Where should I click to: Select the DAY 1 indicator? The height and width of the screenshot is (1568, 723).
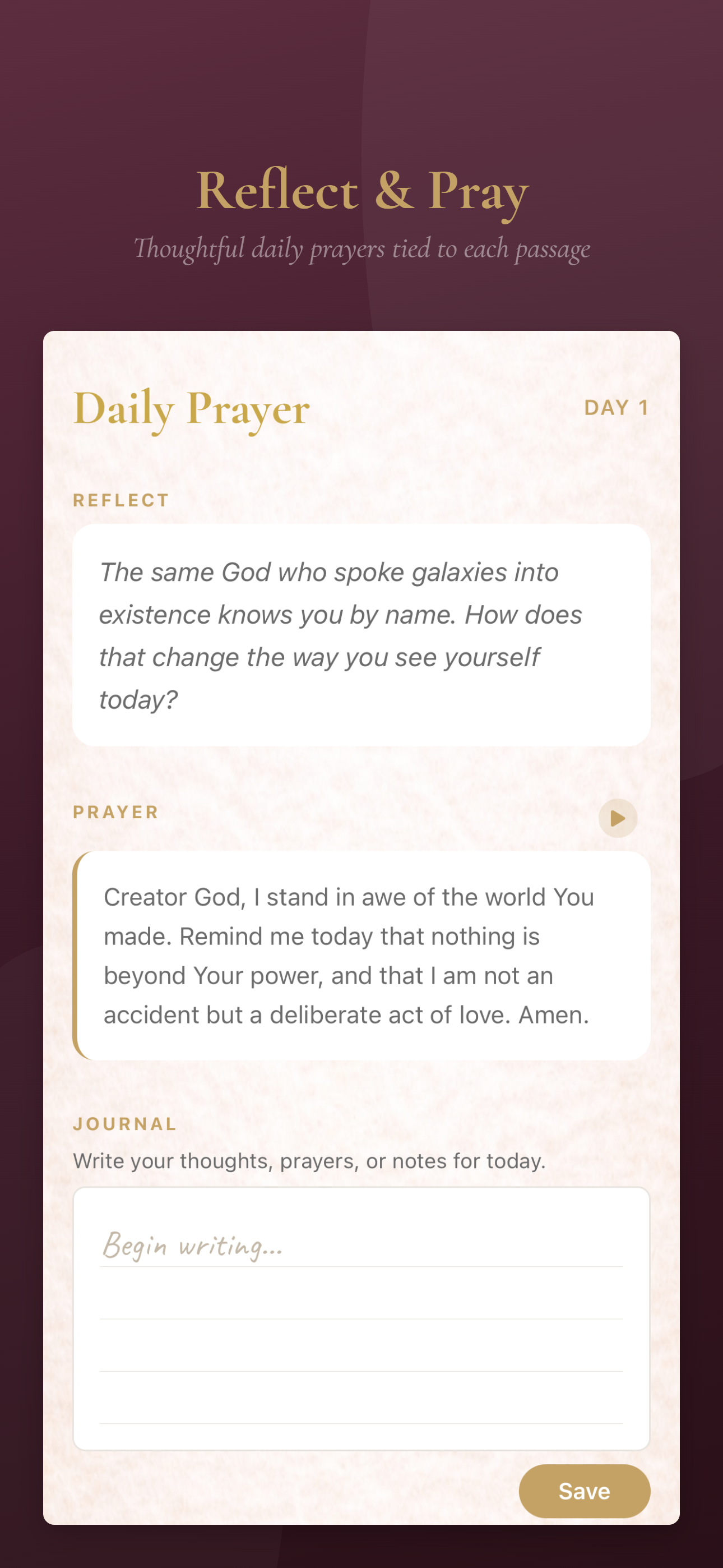618,408
